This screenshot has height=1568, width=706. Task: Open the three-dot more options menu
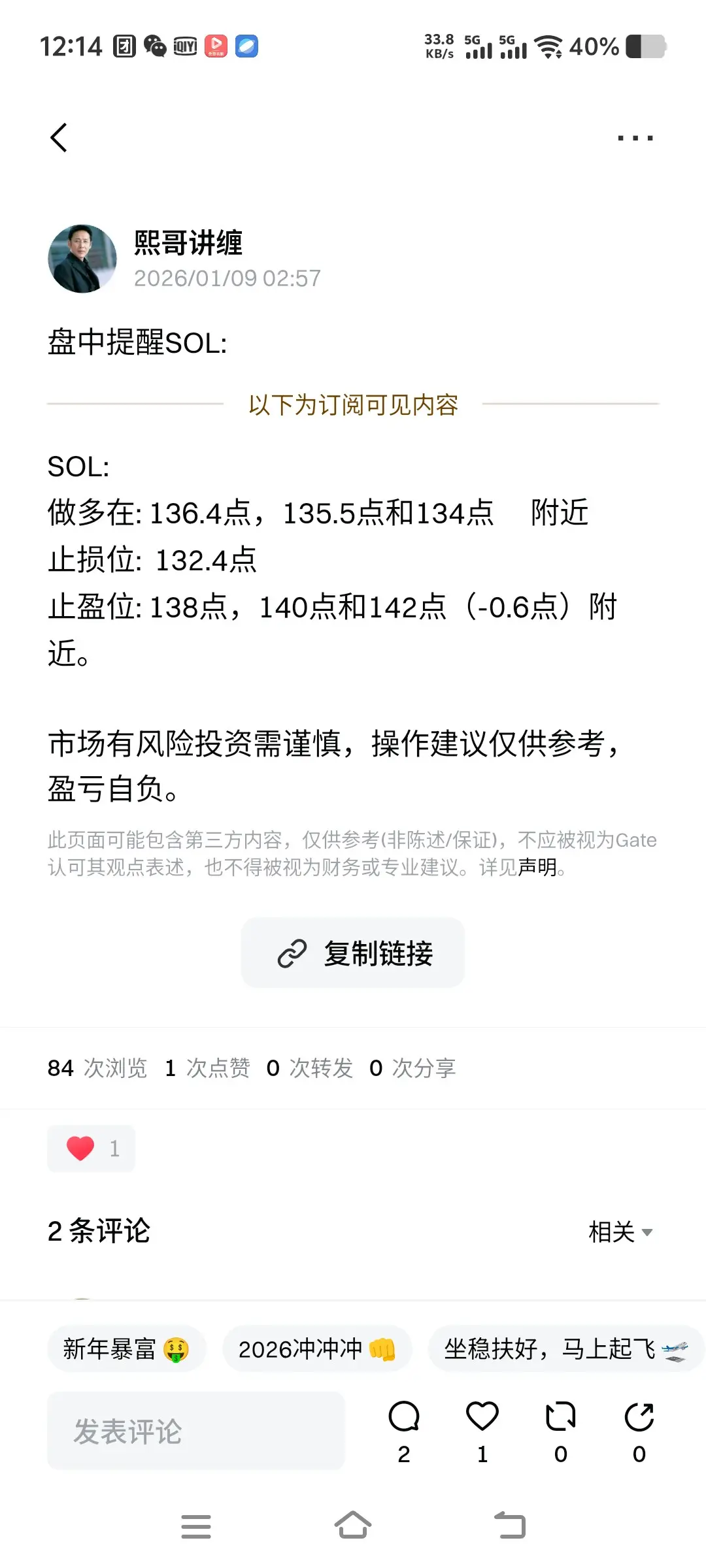[633, 137]
